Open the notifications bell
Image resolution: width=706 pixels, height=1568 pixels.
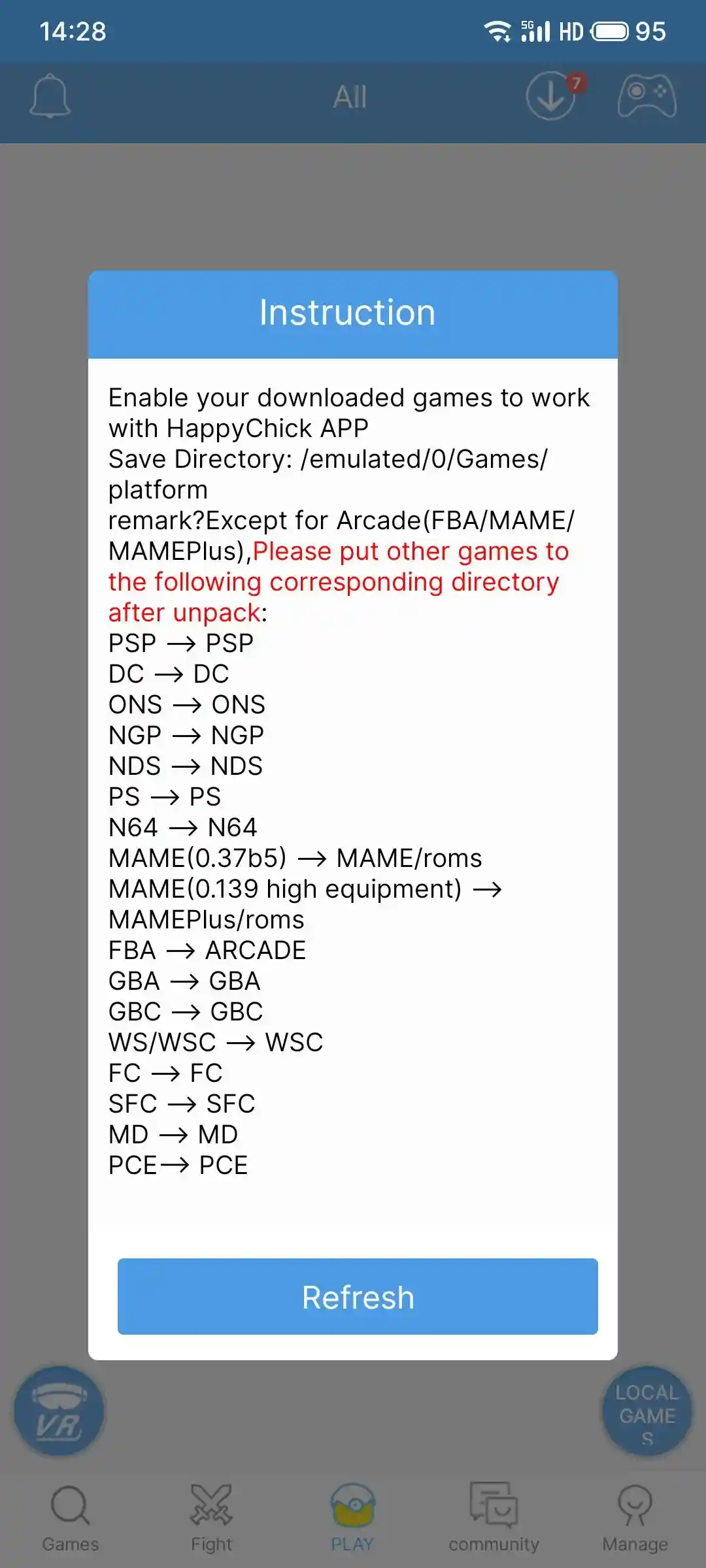tap(50, 97)
